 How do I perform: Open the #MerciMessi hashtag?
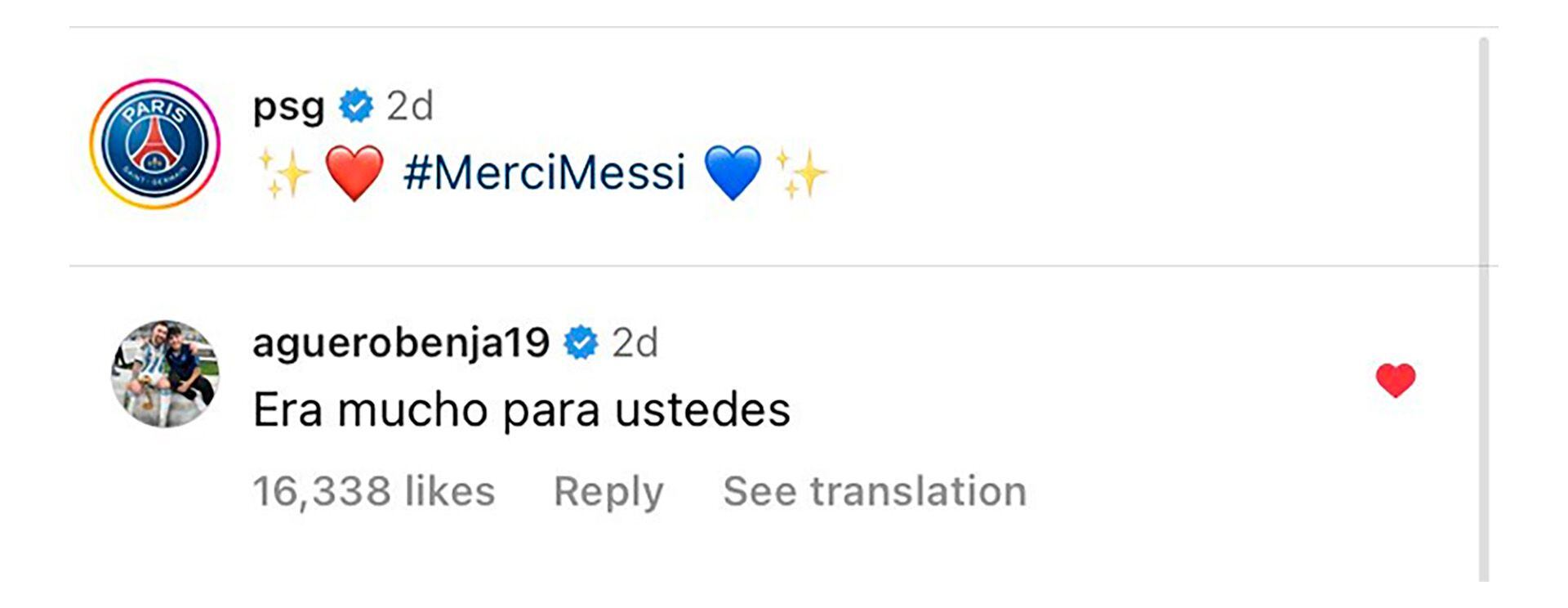[544, 172]
